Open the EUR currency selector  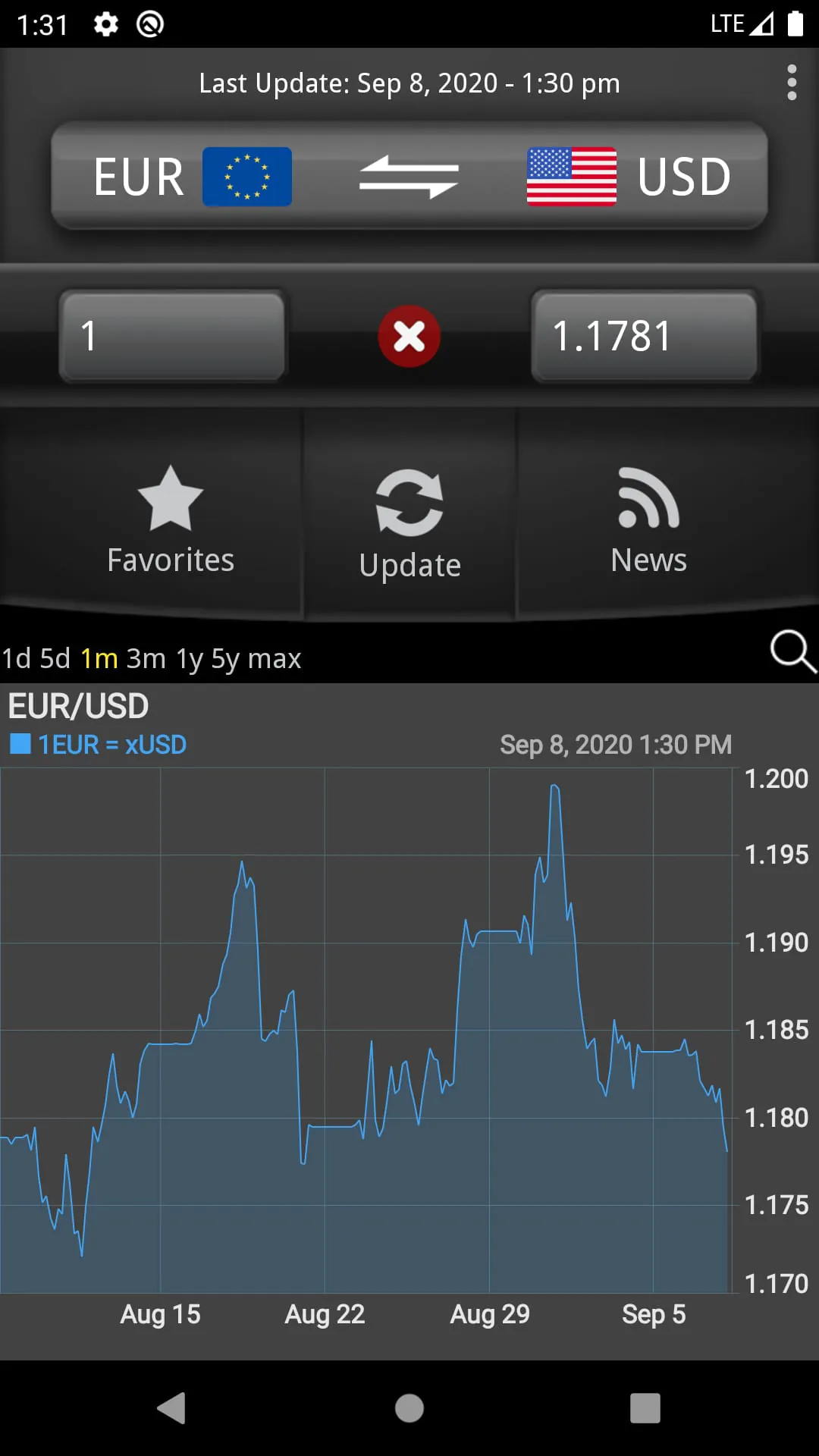[x=139, y=176]
